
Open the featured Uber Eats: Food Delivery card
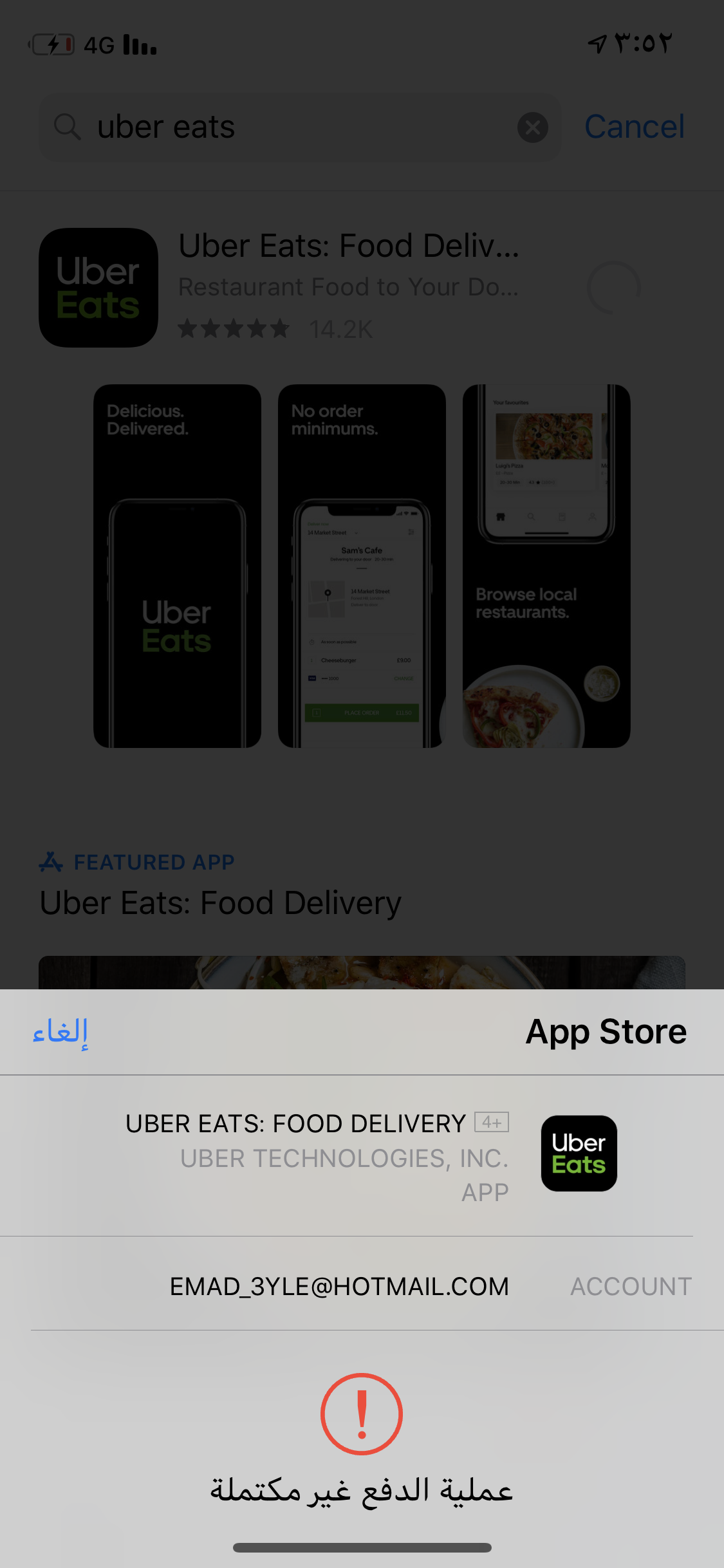click(x=221, y=902)
